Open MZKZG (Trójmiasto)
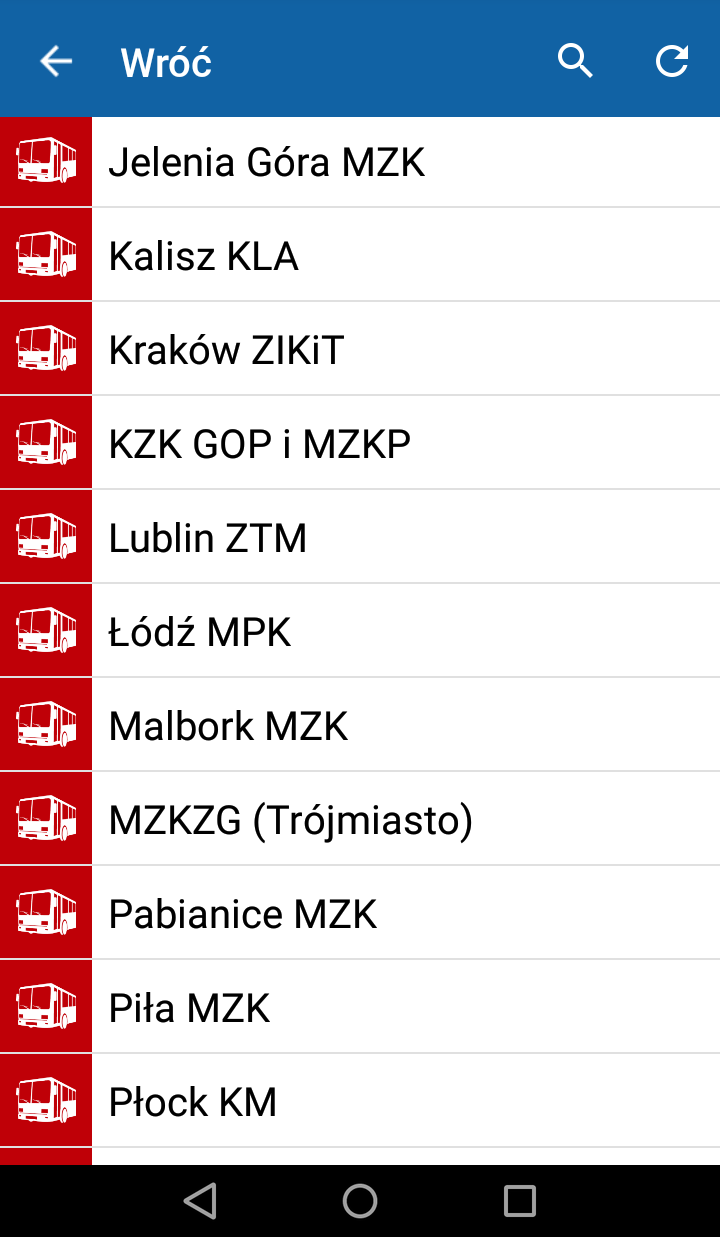Viewport: 720px width, 1237px height. [x=360, y=820]
